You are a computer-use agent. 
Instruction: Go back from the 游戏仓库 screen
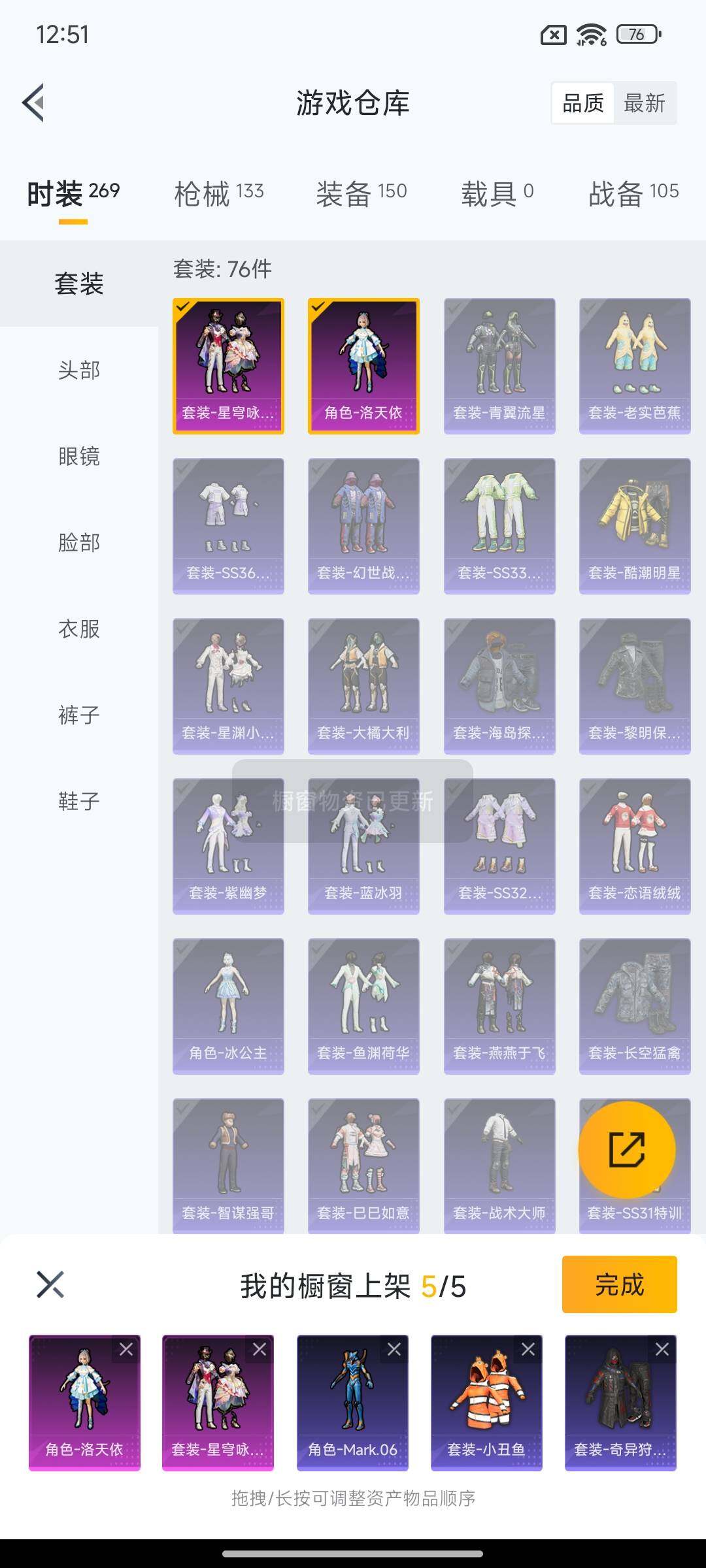click(x=34, y=103)
